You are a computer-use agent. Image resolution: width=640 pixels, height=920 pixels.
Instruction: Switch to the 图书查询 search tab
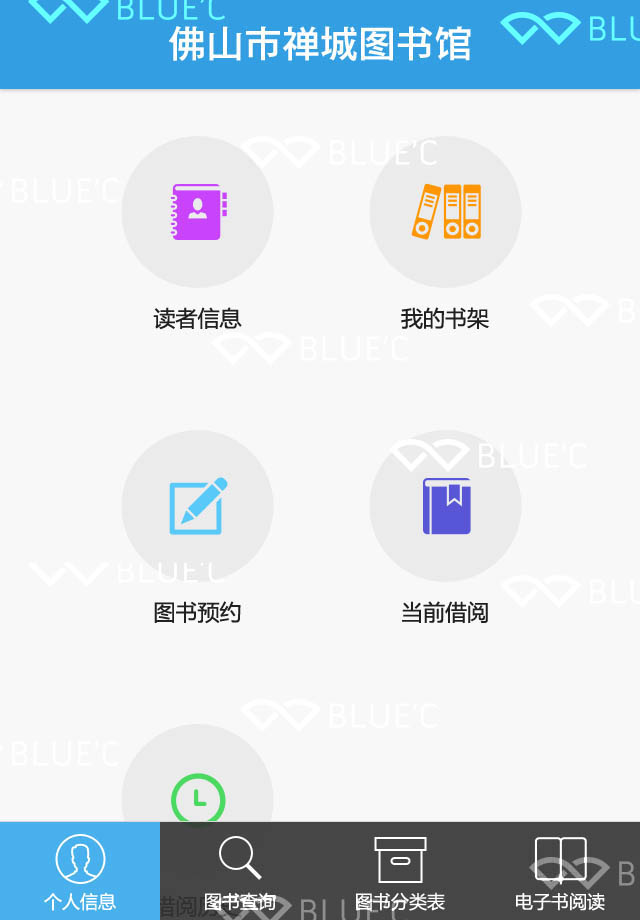click(x=240, y=871)
